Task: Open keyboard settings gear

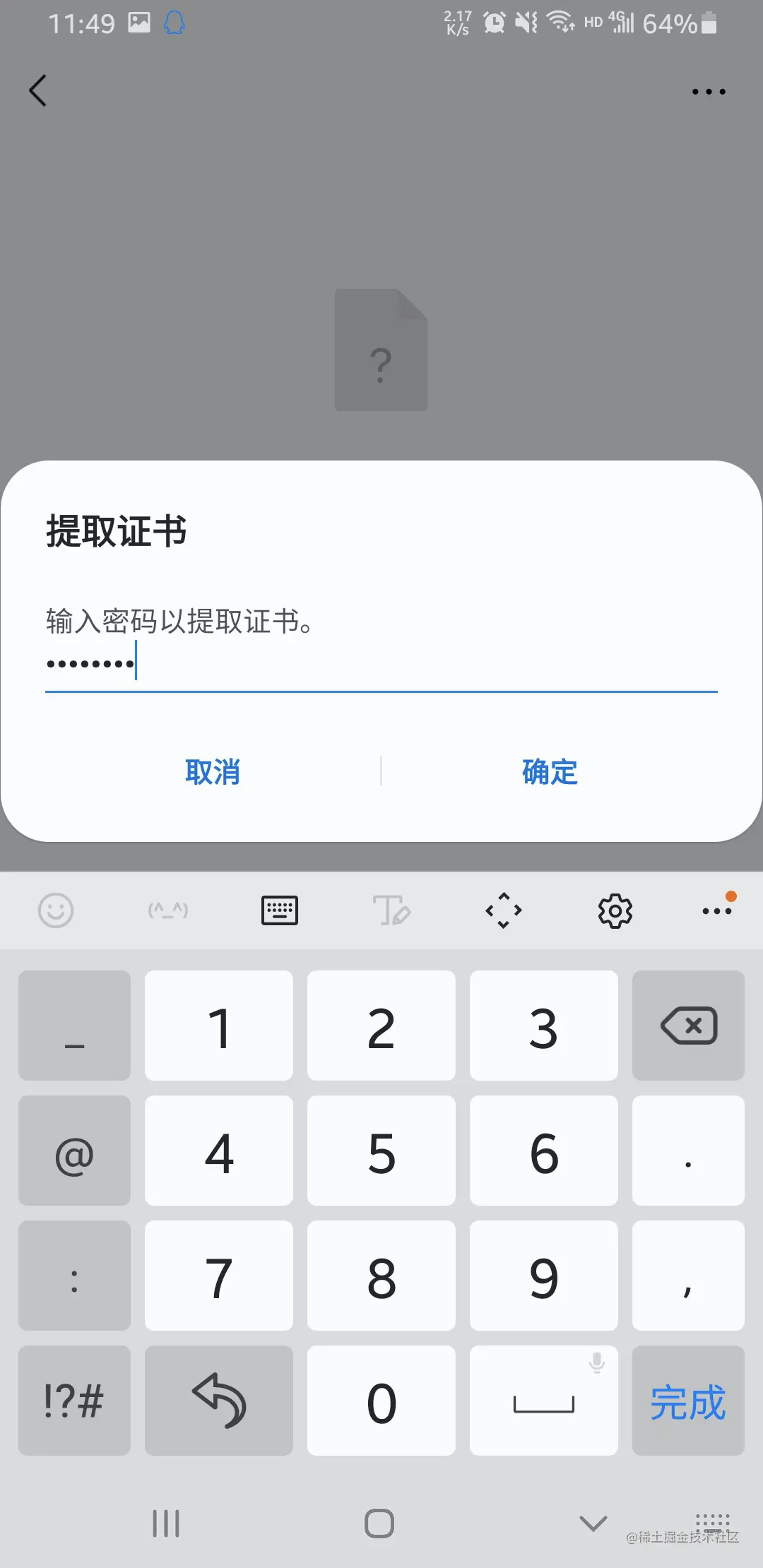Action: click(615, 910)
